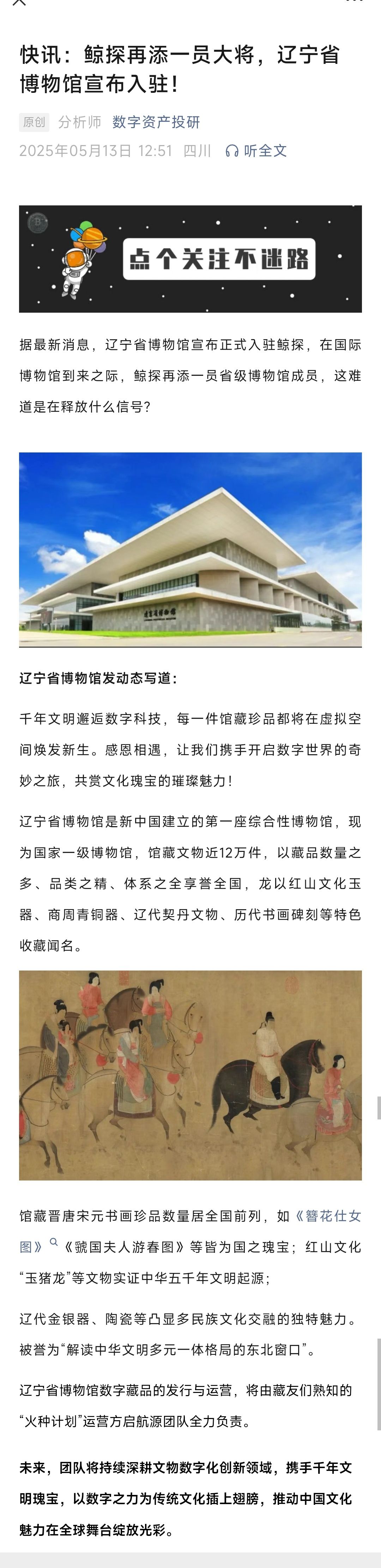The height and width of the screenshot is (1568, 381).
Task: Close the article with the X icon
Action: [x=19, y=2]
